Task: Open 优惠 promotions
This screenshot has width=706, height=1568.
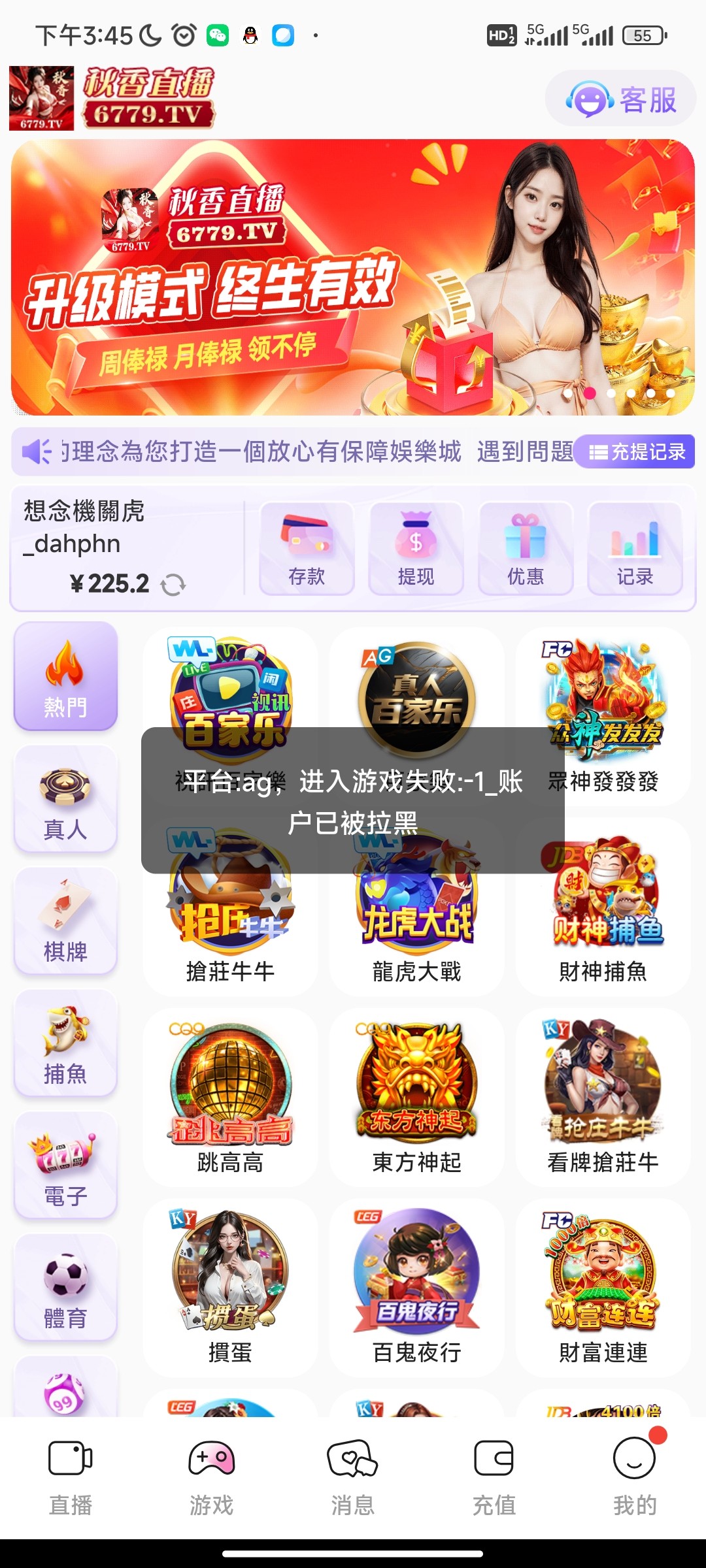Action: (x=526, y=549)
